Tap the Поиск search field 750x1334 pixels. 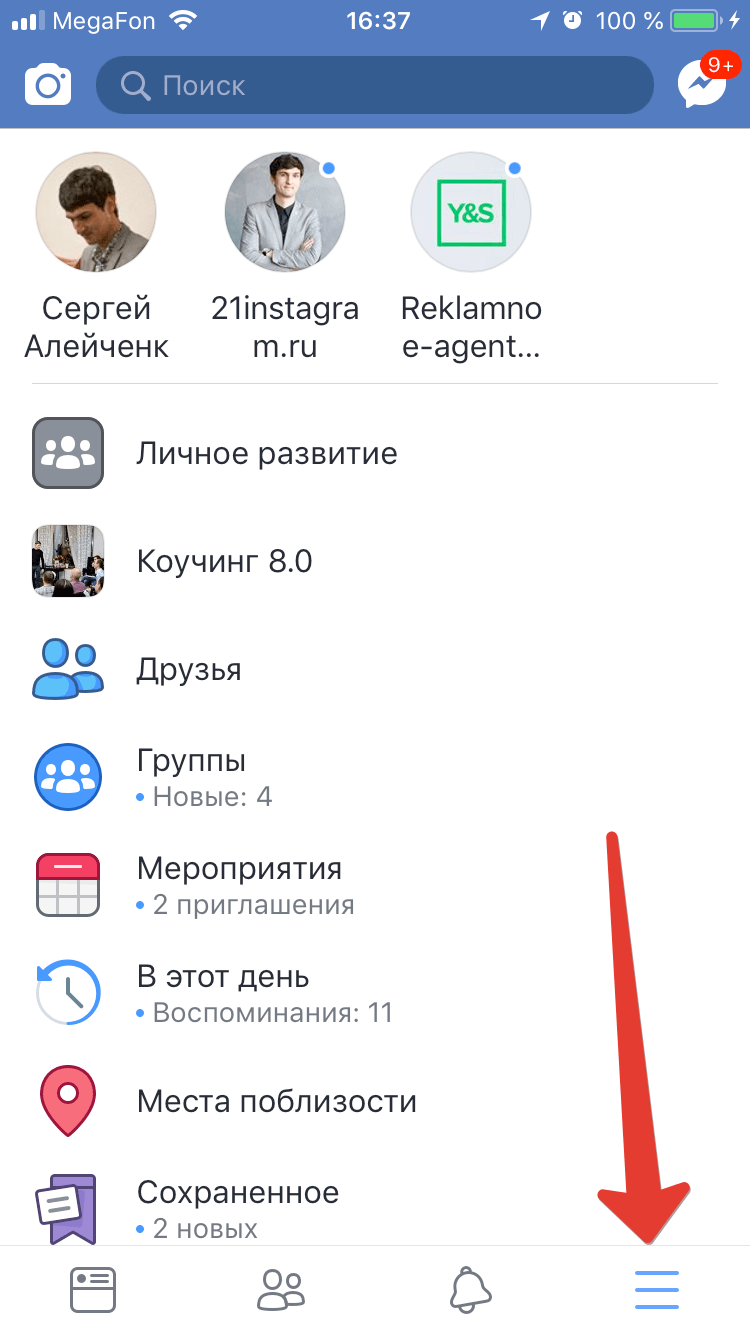375,85
